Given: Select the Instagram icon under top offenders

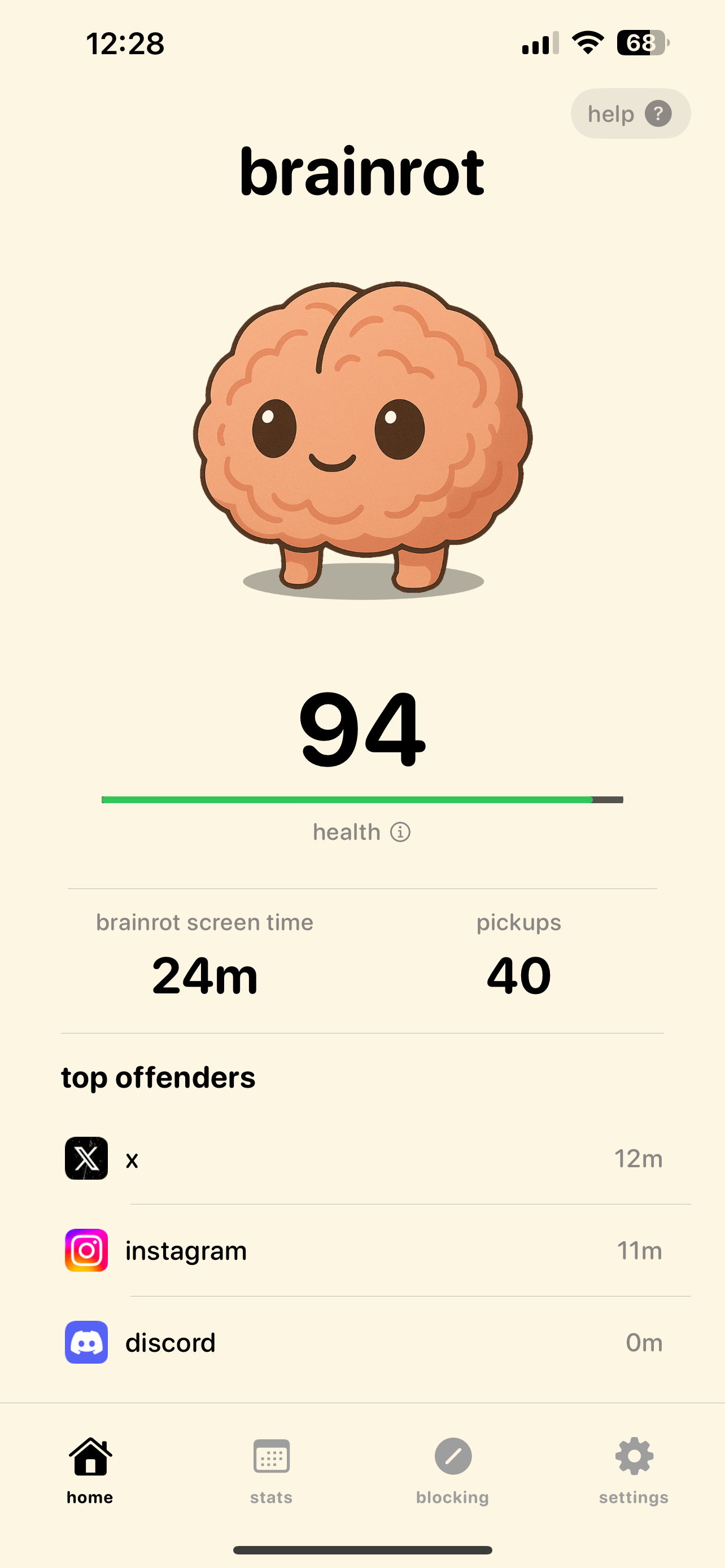Looking at the screenshot, I should 86,1251.
